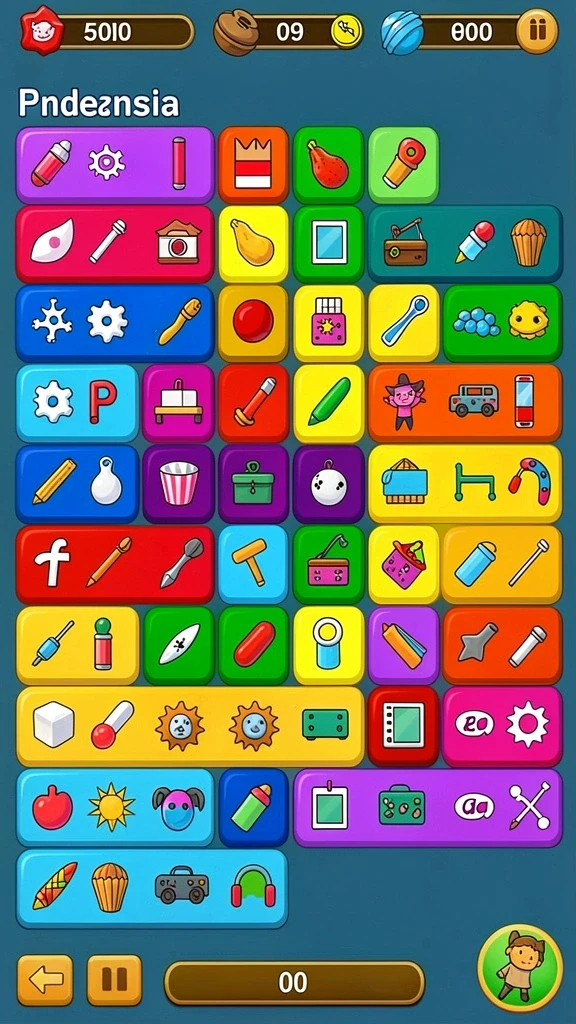Select the green tile with red pill
Viewport: 576px width, 1024px height.
pos(253,644)
